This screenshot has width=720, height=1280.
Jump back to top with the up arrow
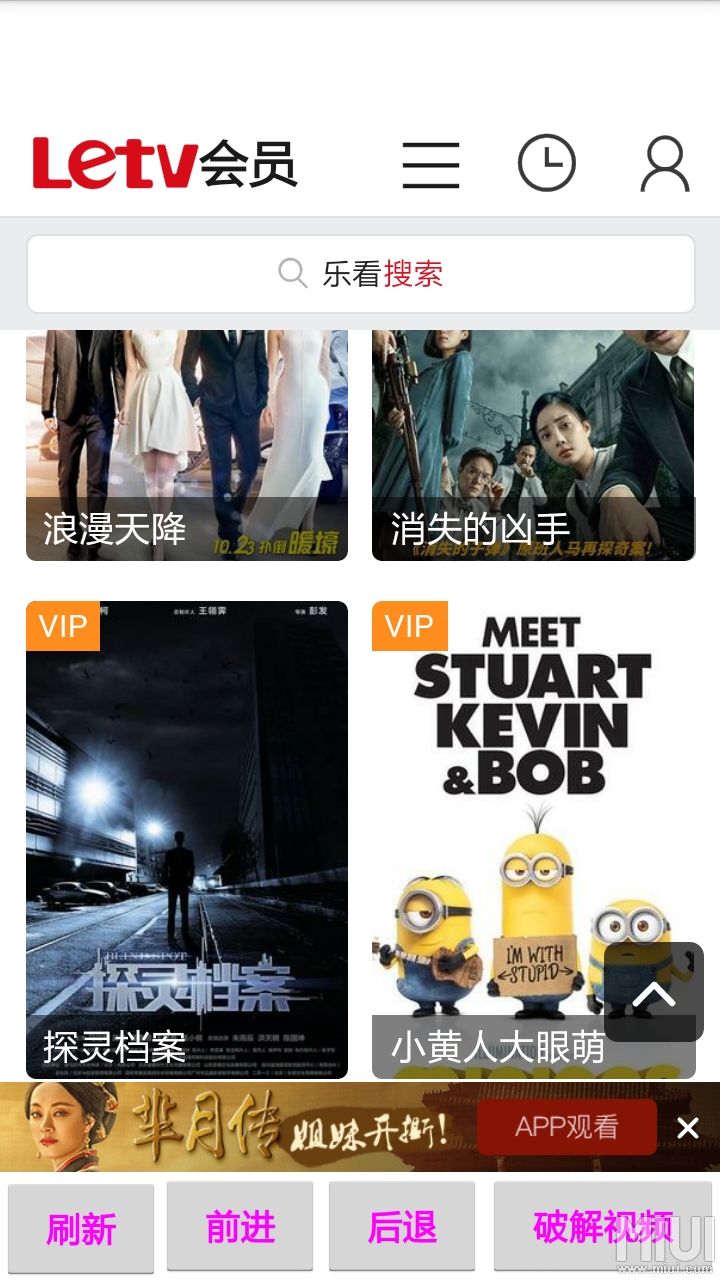coord(654,992)
